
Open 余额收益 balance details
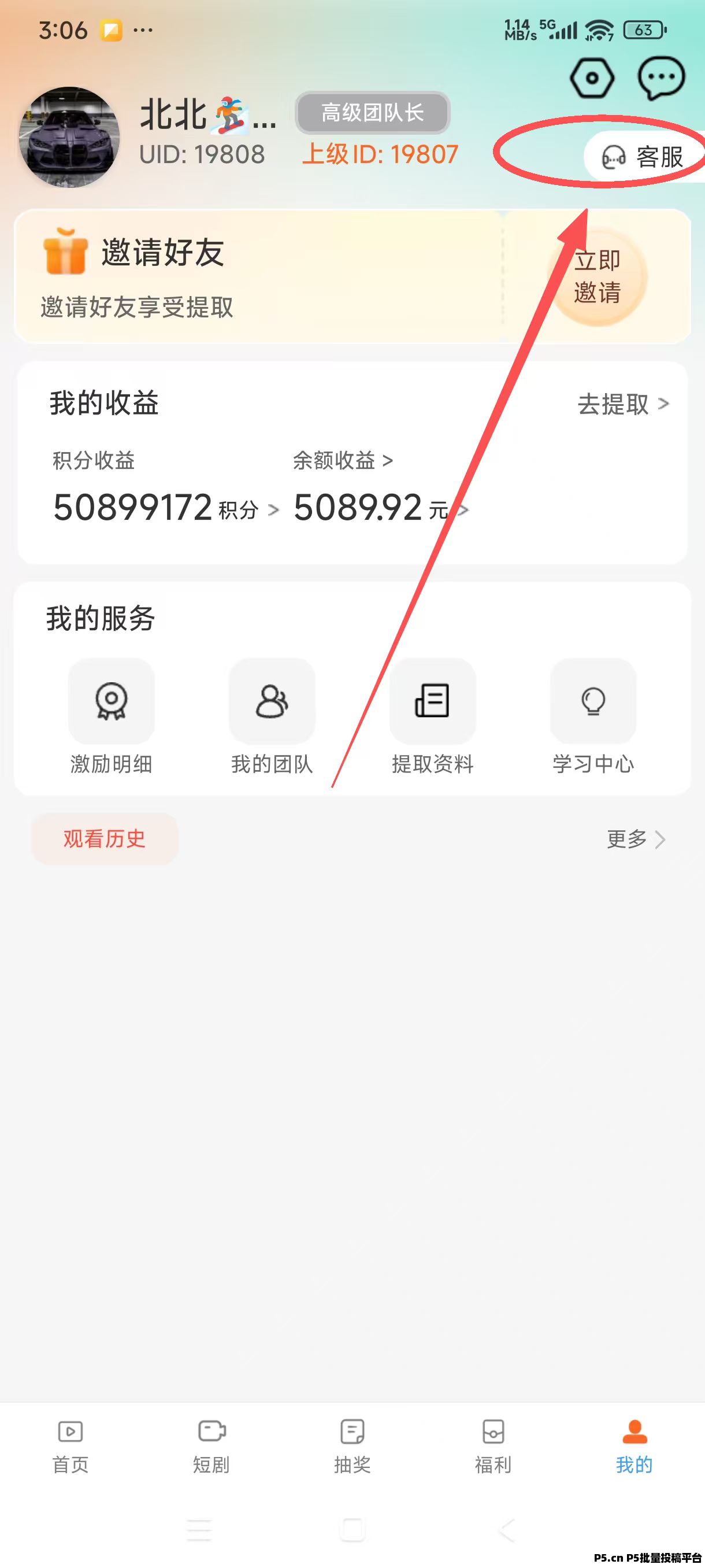343,461
